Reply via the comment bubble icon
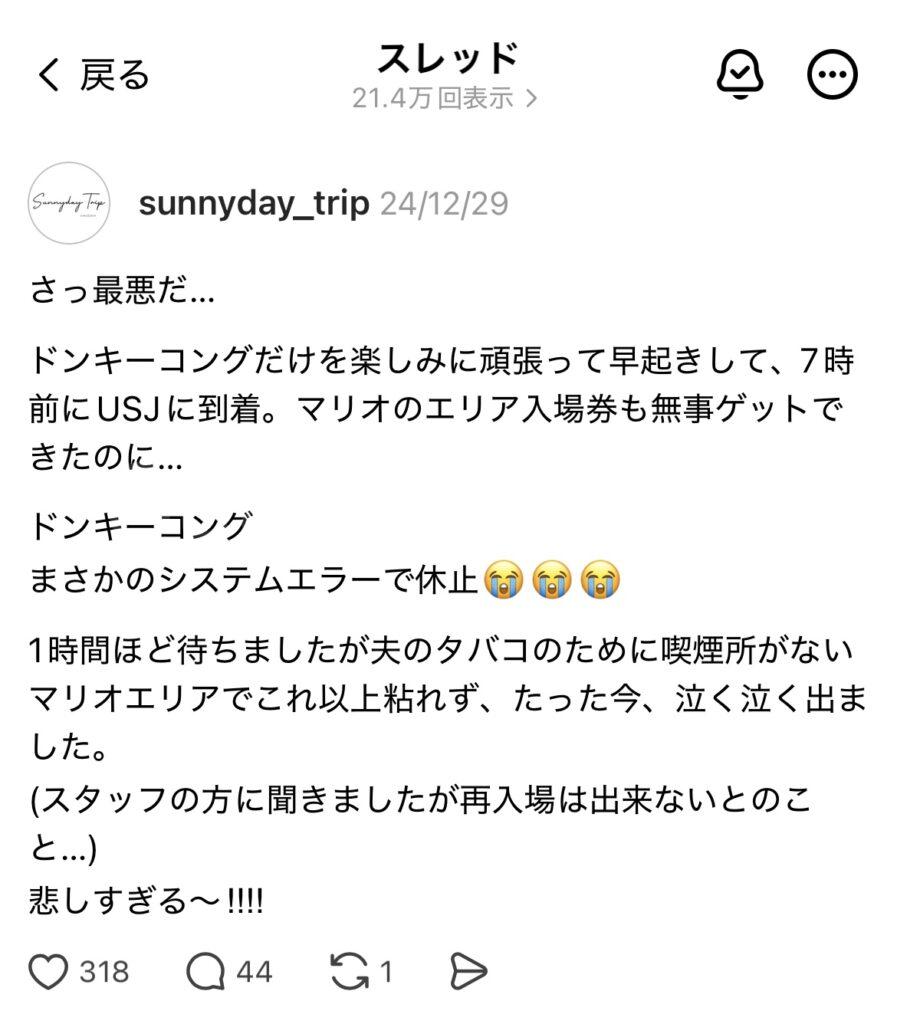This screenshot has width=897, height=1024. 205,971
